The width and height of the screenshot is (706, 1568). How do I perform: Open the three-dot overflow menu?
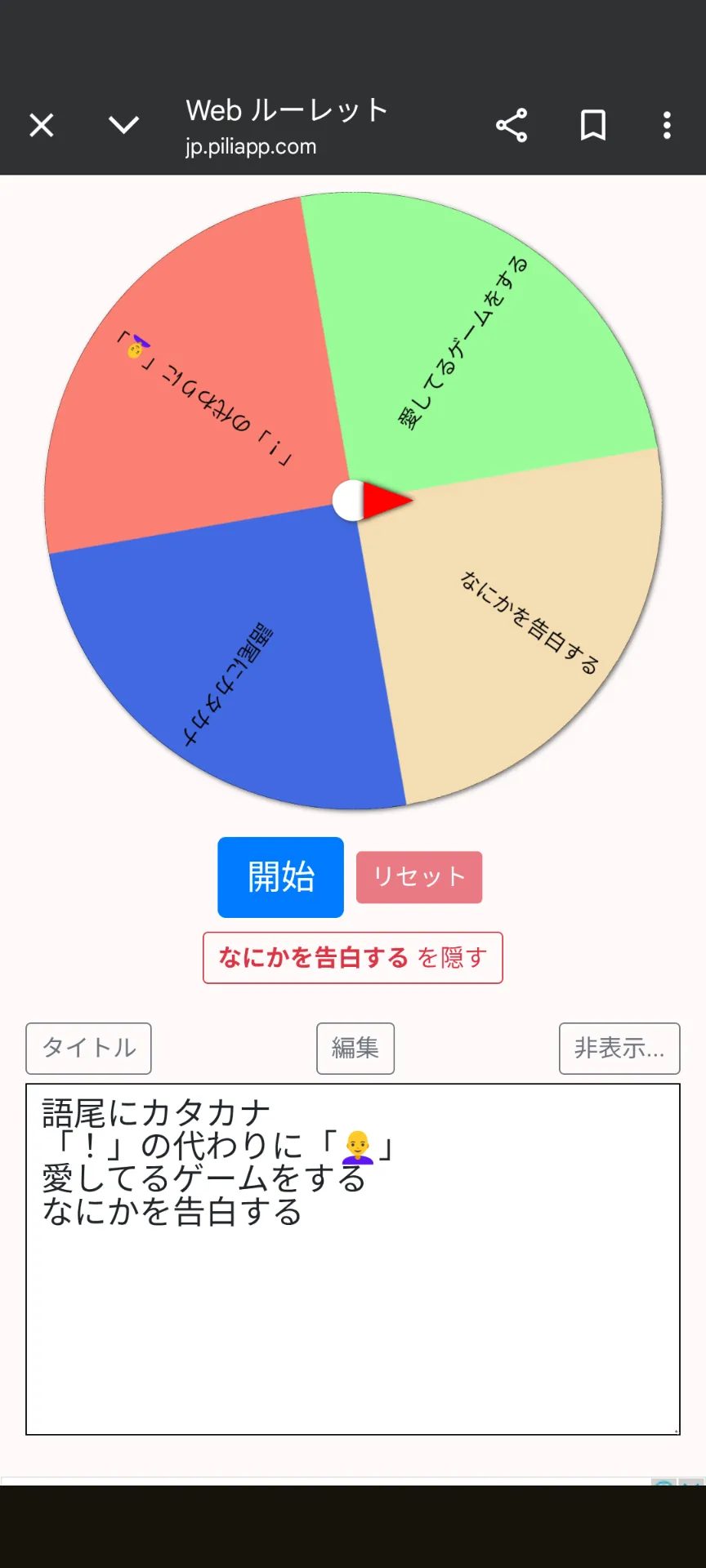(667, 125)
